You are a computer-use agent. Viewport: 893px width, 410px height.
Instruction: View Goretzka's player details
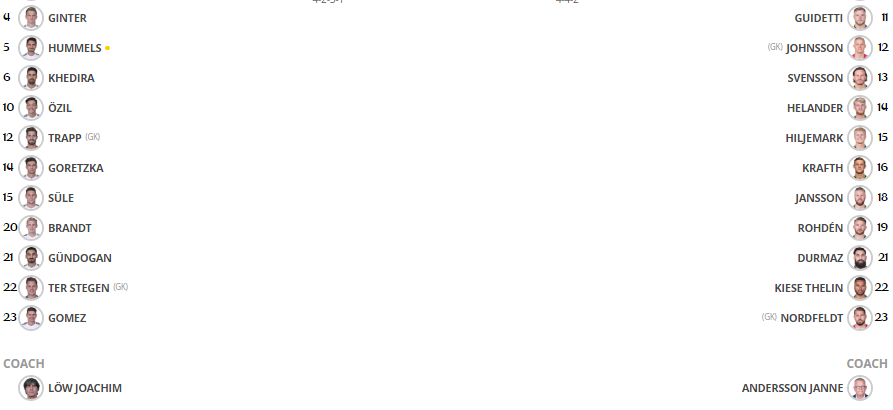click(x=75, y=168)
